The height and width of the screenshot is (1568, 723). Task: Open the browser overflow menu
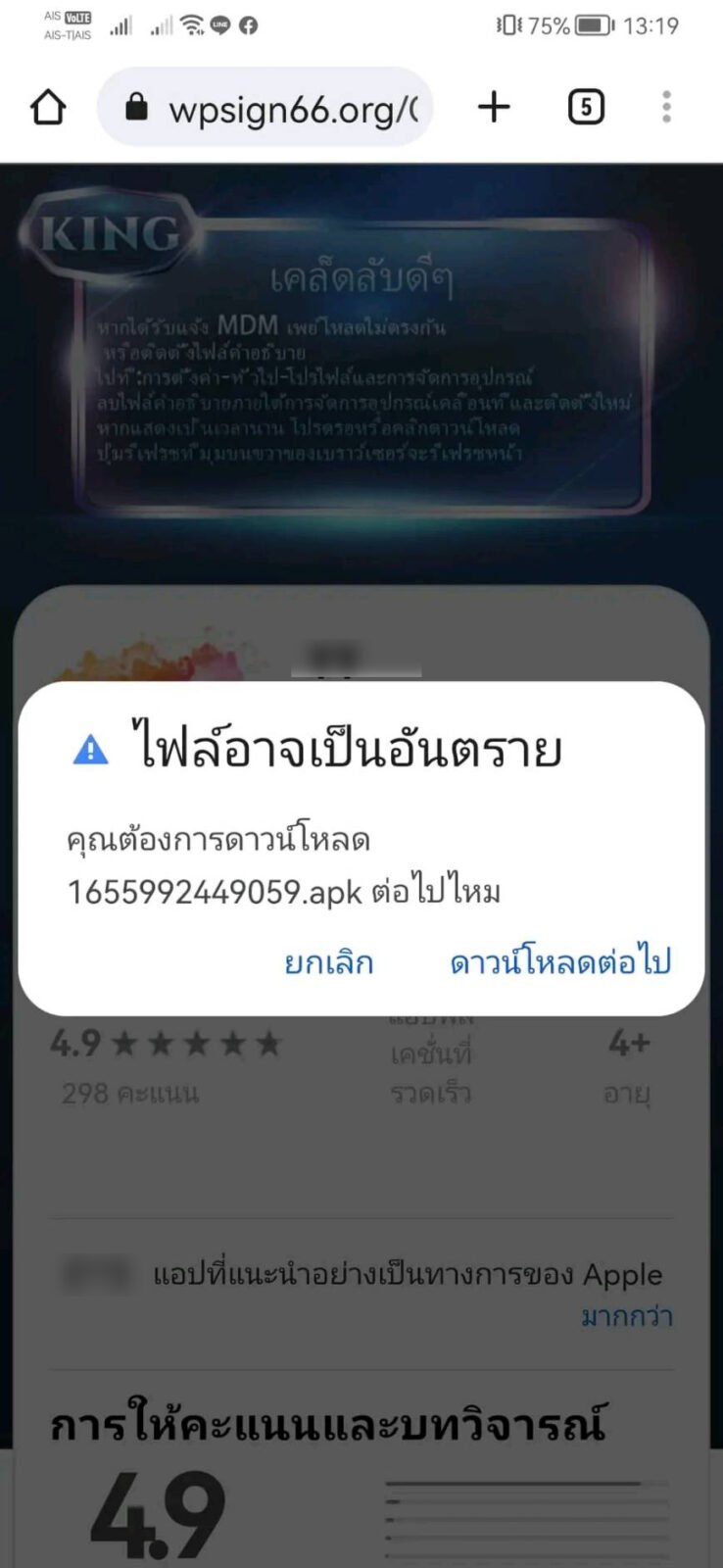click(x=666, y=107)
